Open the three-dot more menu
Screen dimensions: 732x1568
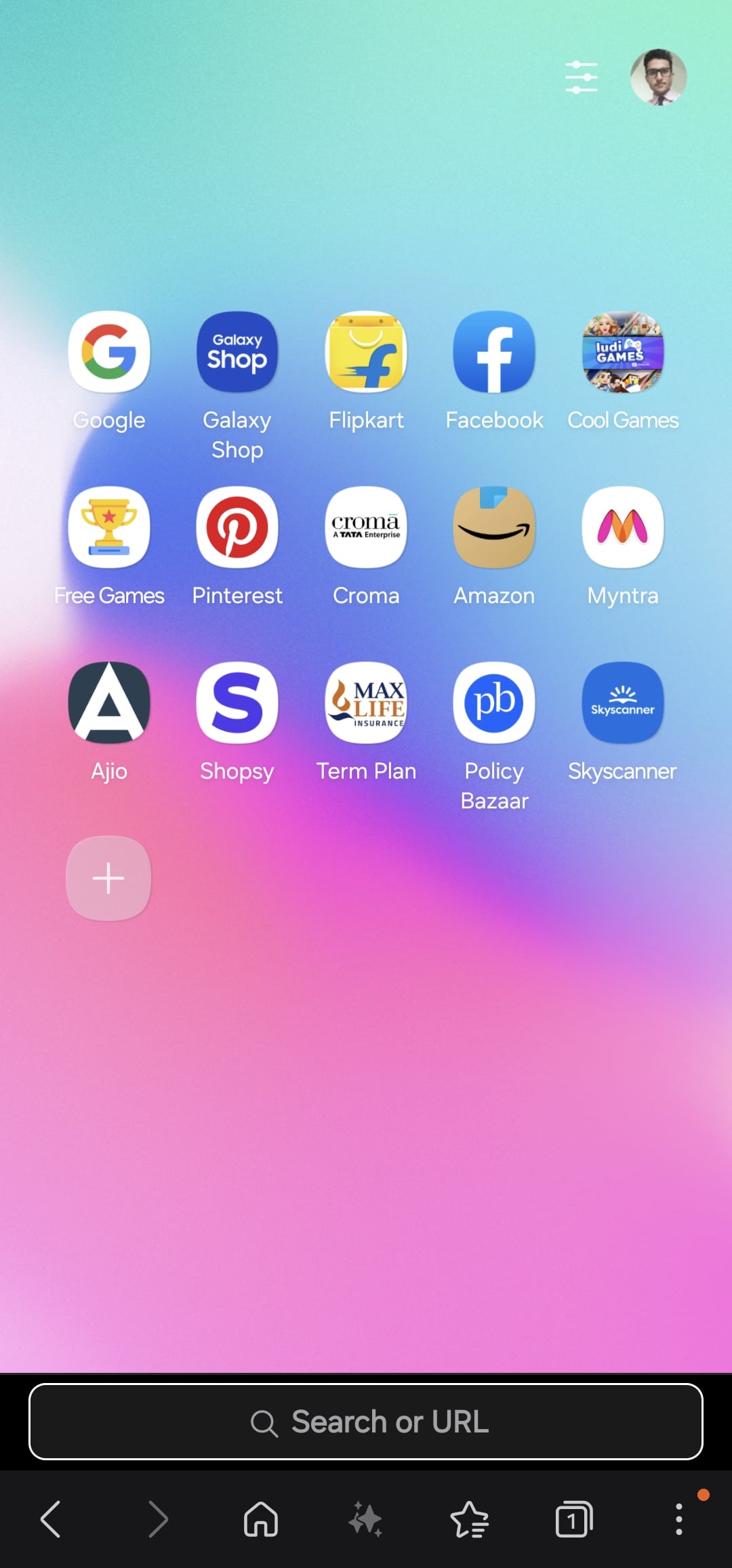coord(678,1519)
